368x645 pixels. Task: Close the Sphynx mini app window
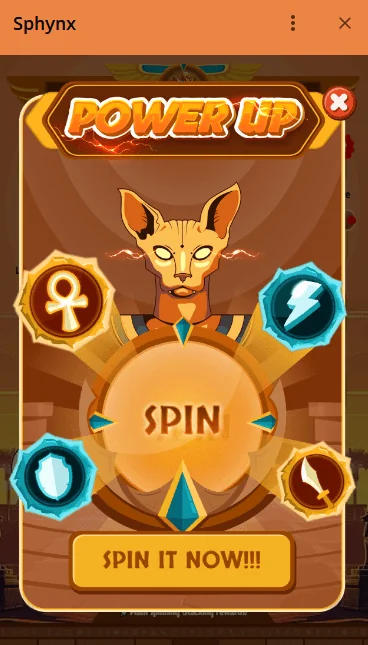pos(345,23)
